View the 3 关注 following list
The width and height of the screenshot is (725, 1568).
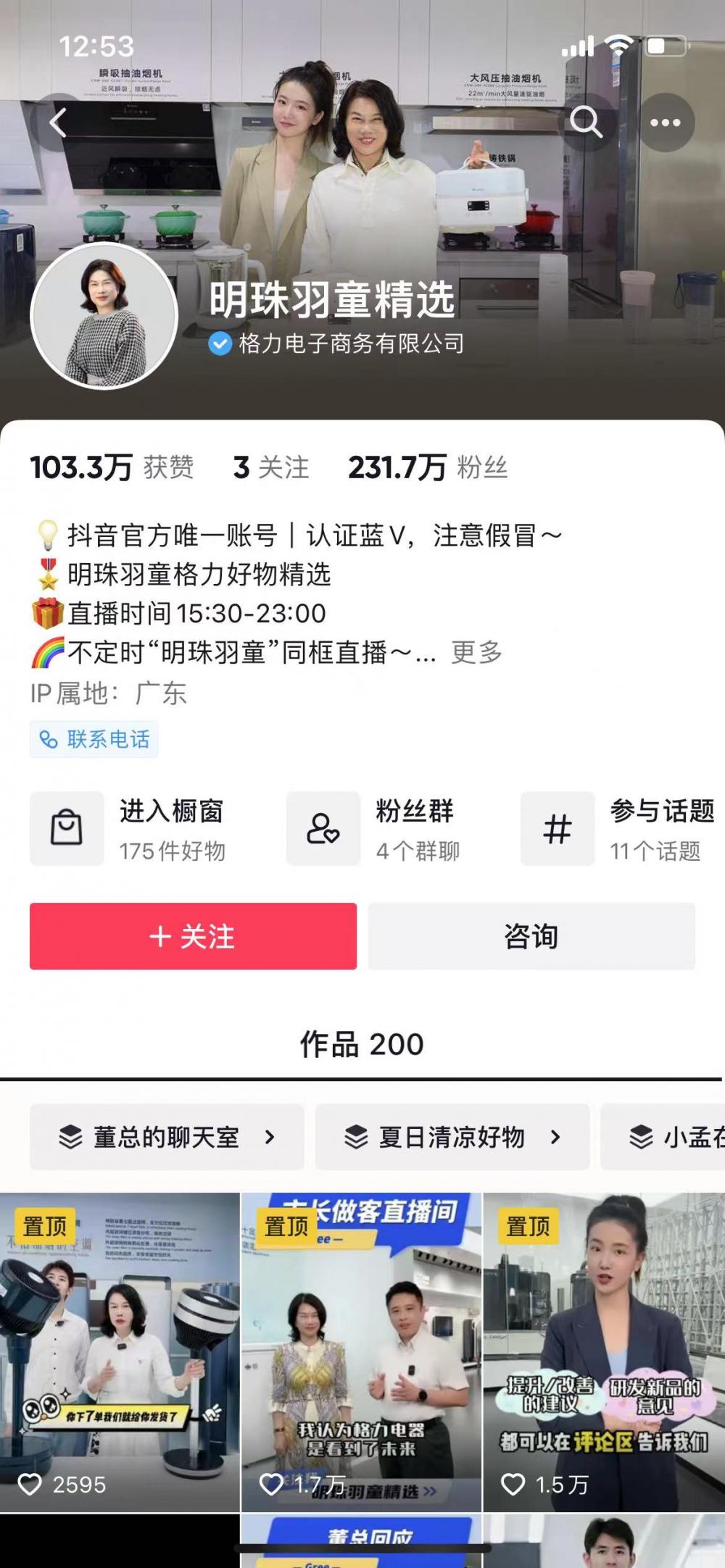click(x=271, y=467)
